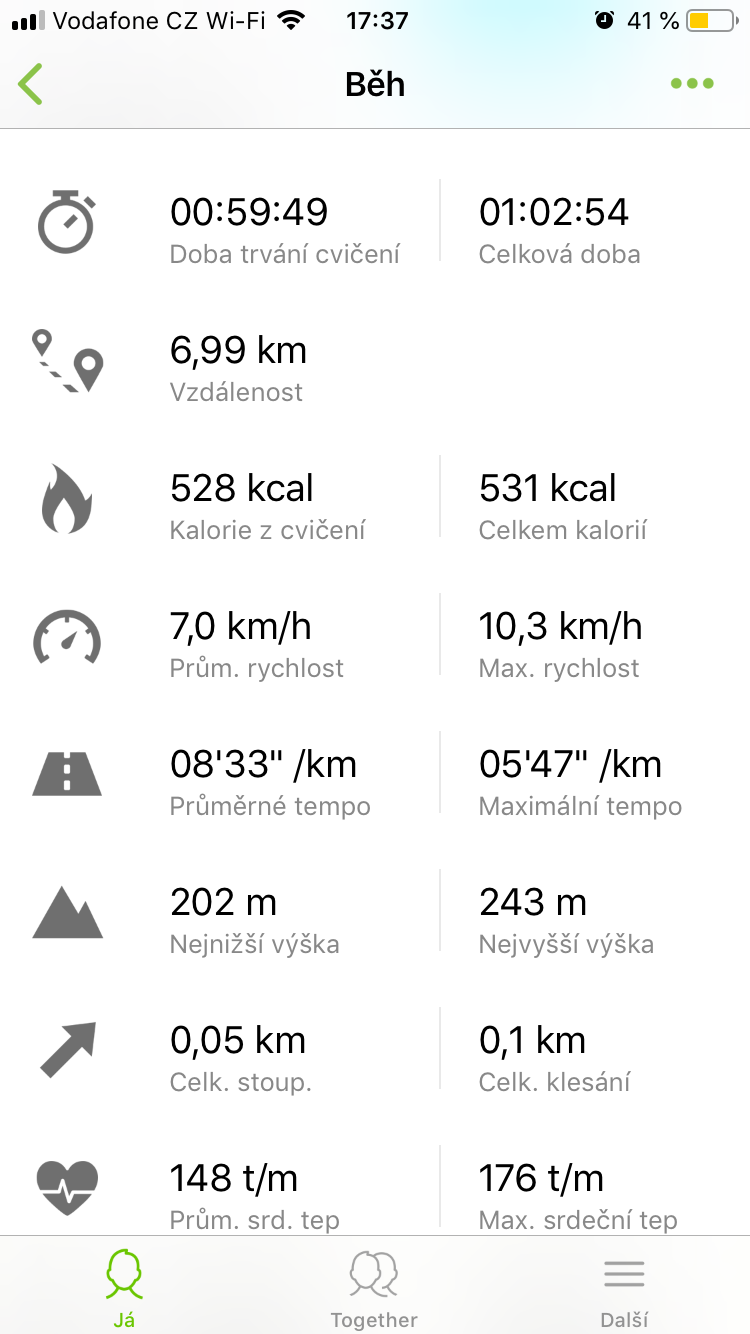Switch to the Já tab
Viewport: 750px width, 1334px height.
[124, 1287]
